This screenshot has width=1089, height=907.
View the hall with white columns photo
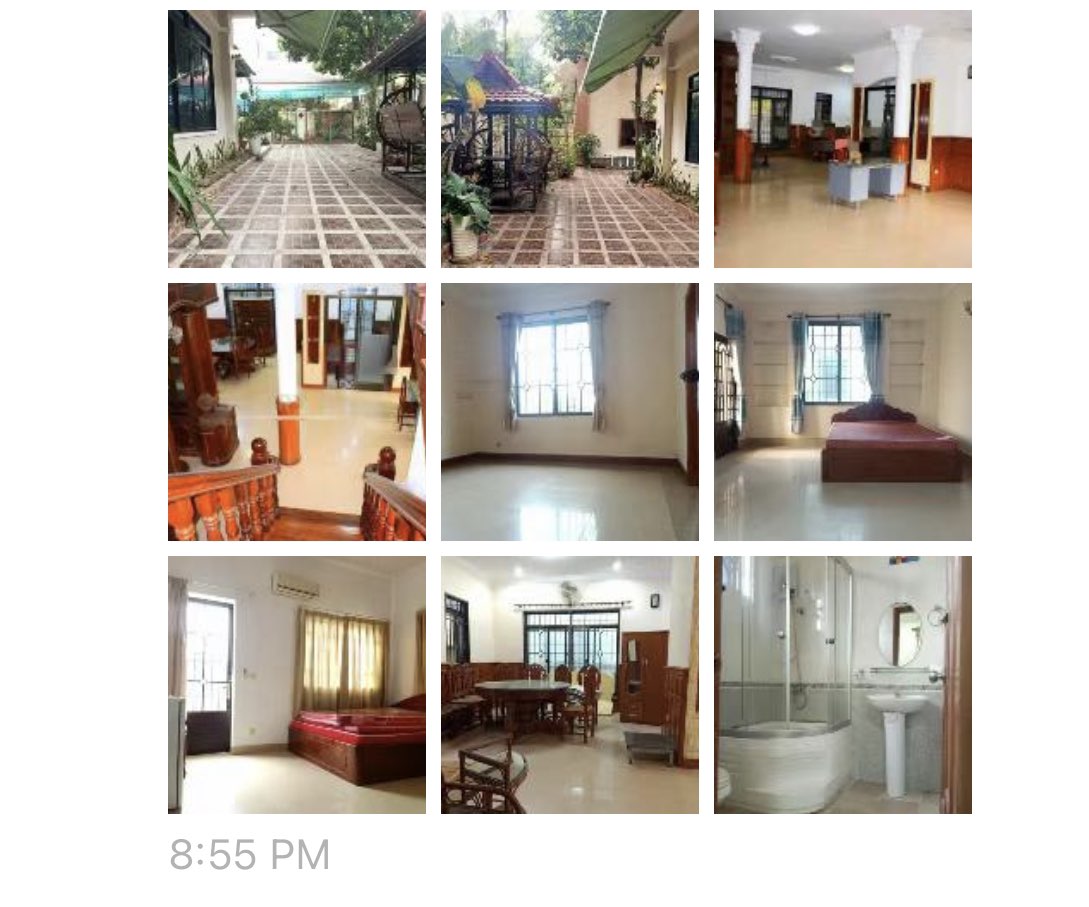tap(842, 139)
